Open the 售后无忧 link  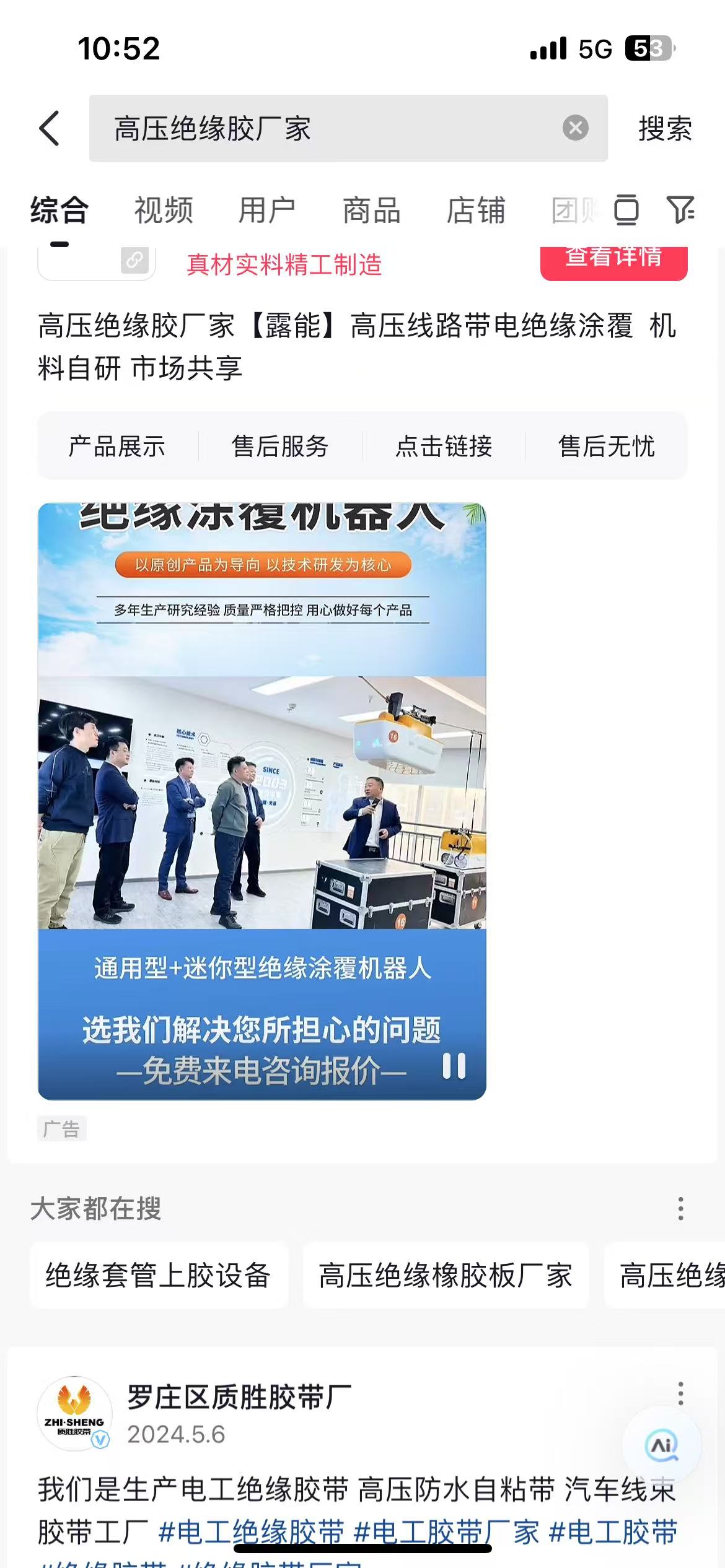click(x=606, y=446)
